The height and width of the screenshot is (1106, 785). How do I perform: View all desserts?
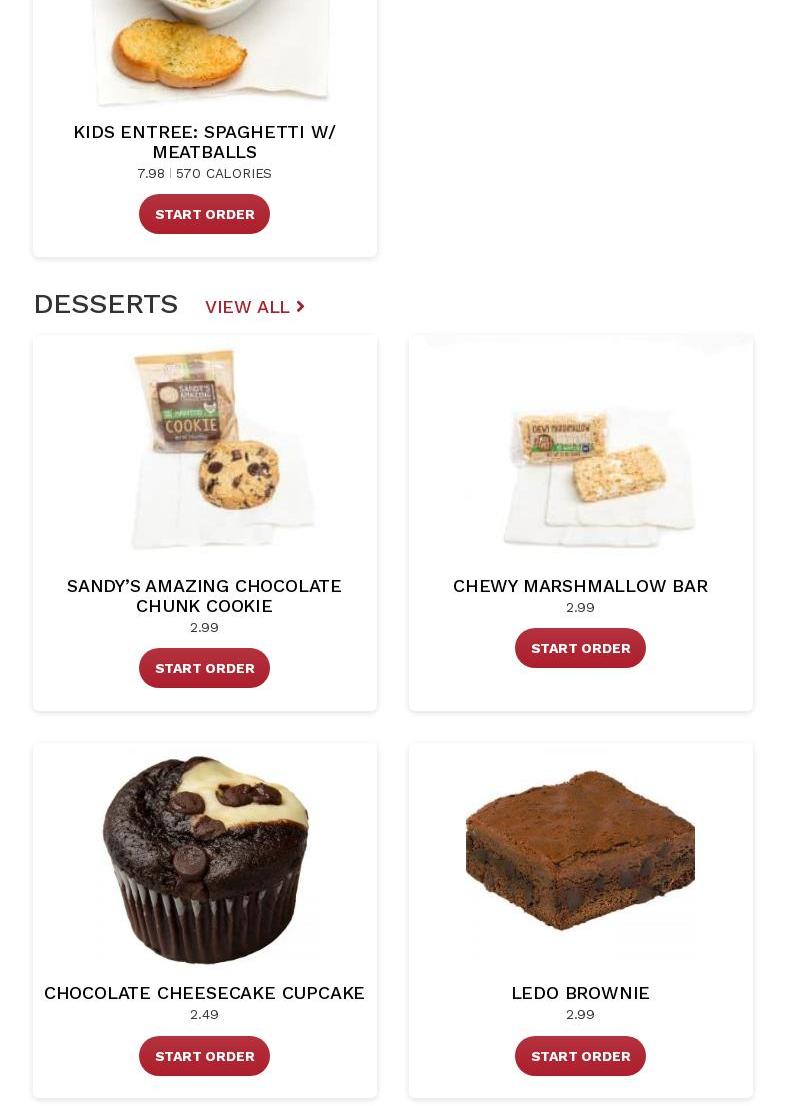click(x=254, y=307)
